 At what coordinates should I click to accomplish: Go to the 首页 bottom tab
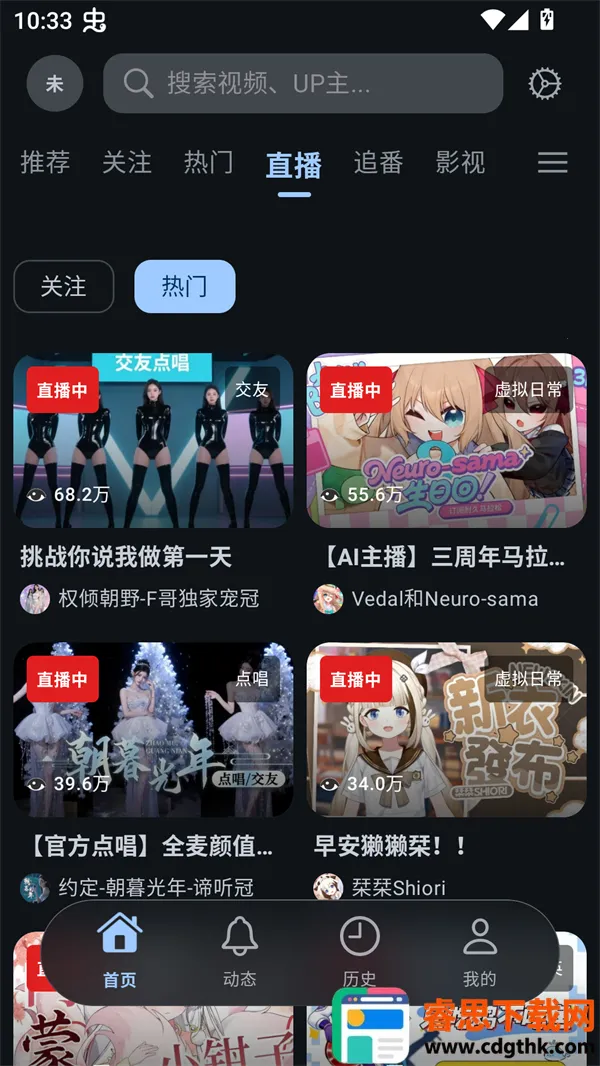click(120, 952)
